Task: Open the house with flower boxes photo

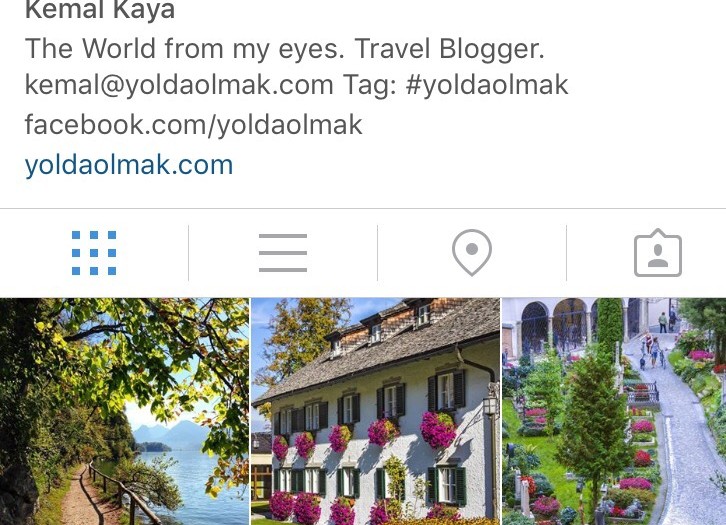Action: (375, 411)
